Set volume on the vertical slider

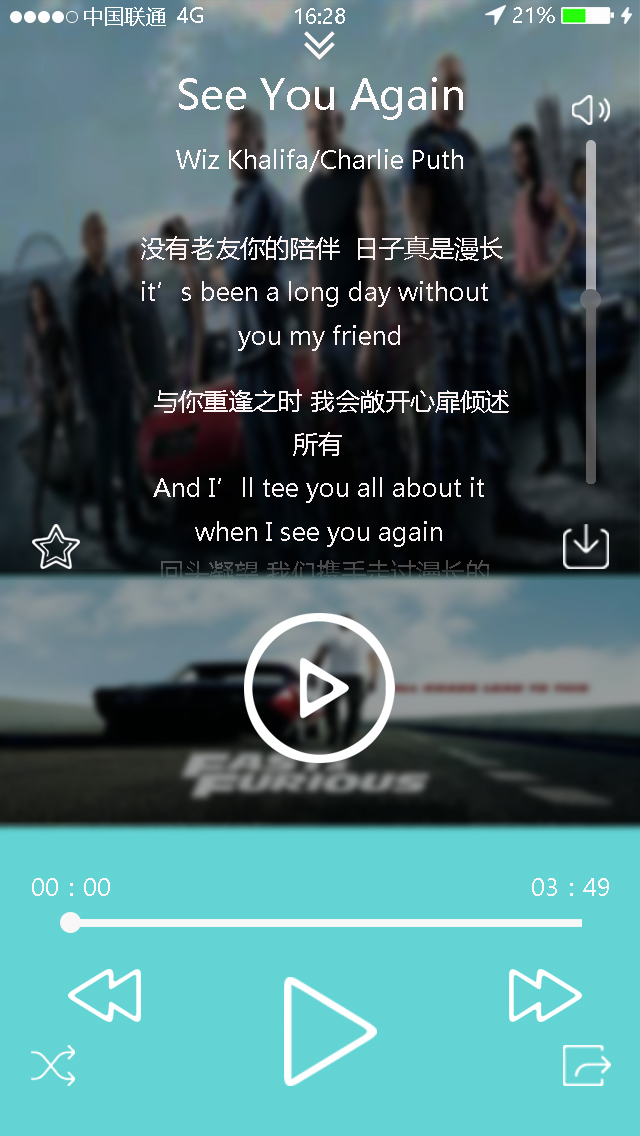[x=591, y=298]
